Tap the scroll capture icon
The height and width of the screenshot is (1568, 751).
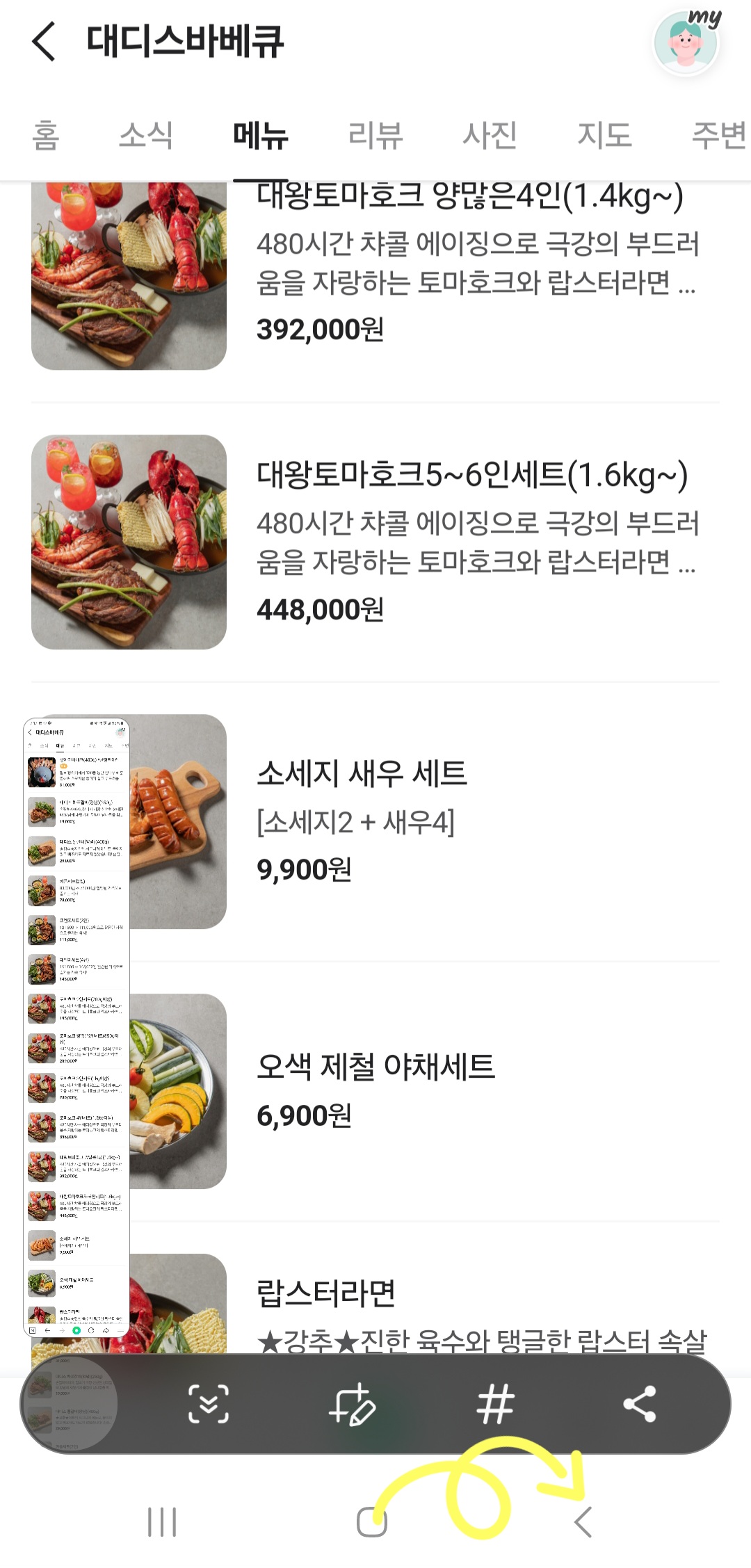pos(209,1404)
